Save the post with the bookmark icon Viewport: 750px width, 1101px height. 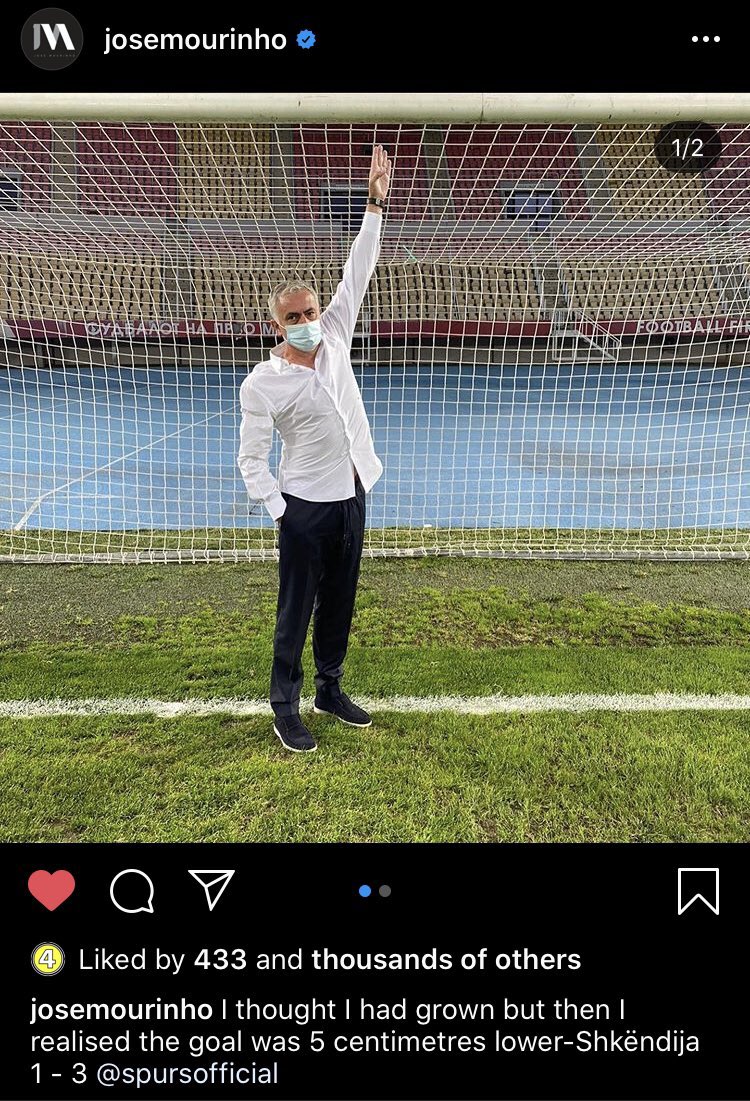698,890
